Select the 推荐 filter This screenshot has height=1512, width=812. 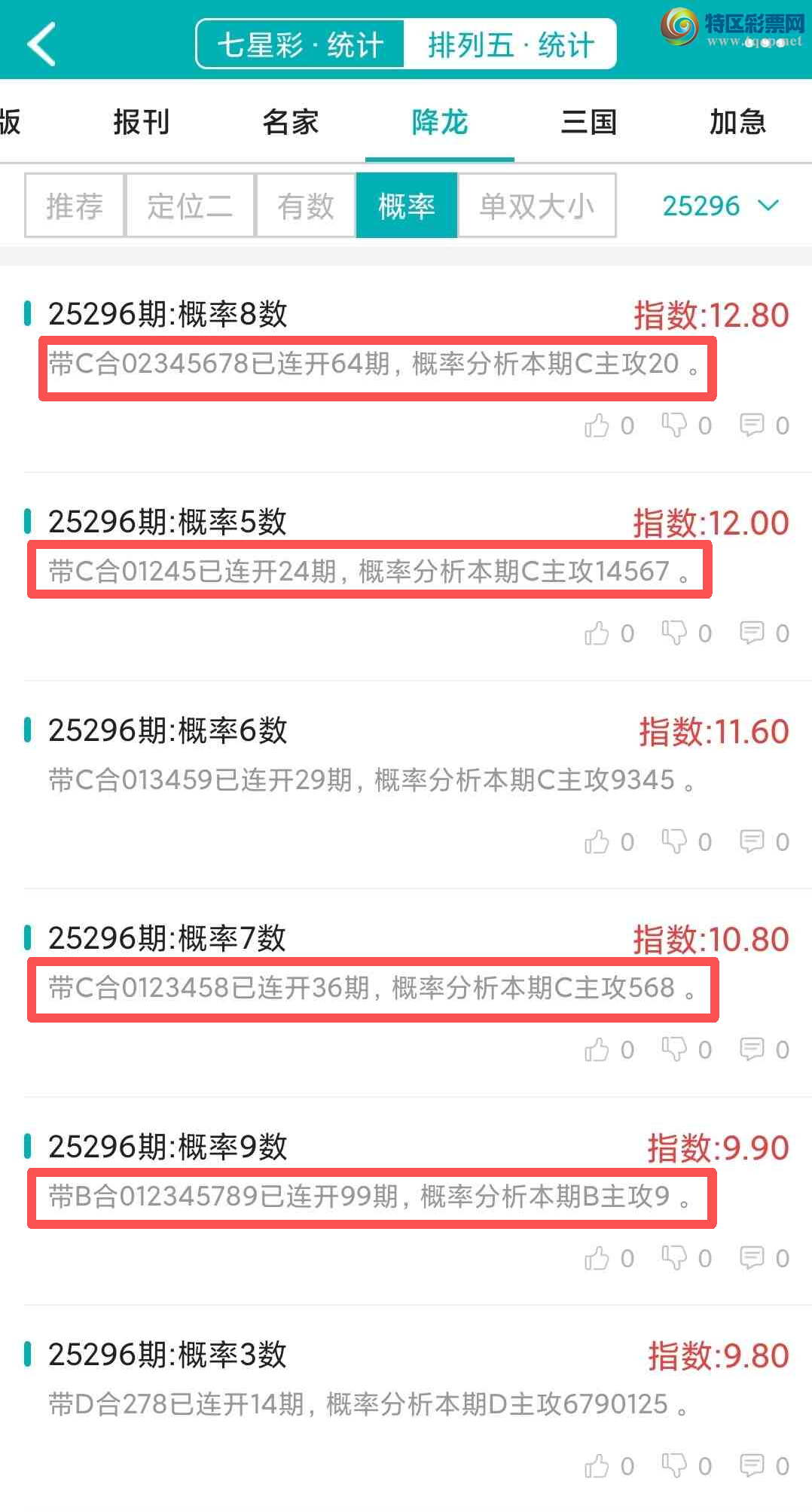(x=75, y=206)
